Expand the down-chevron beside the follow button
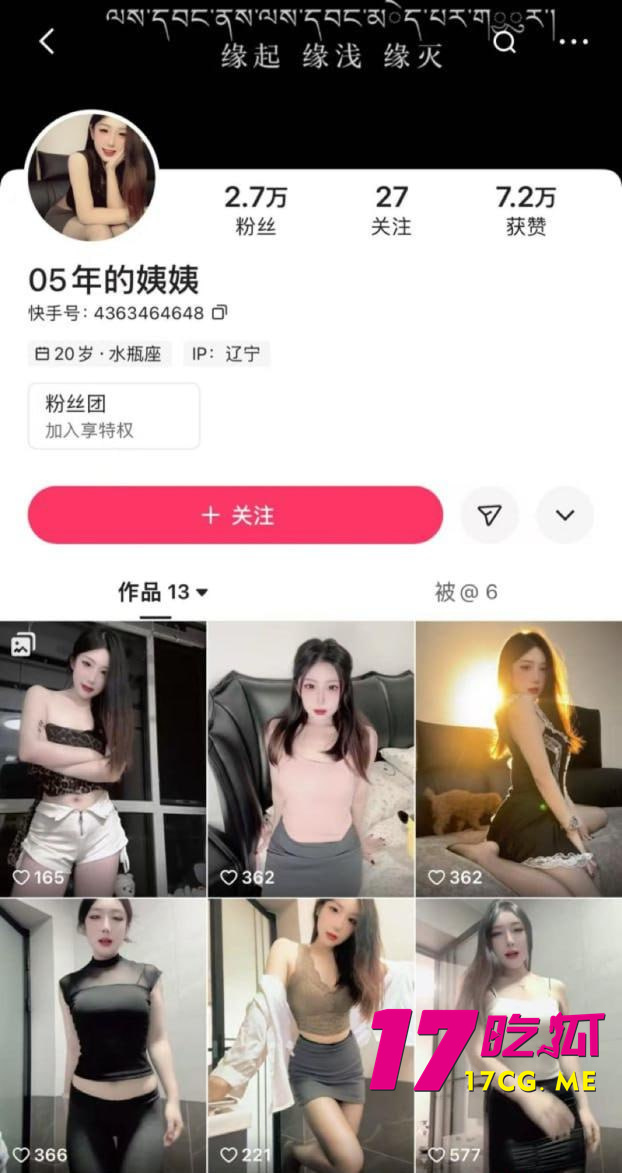This screenshot has height=1173, width=622. point(565,515)
